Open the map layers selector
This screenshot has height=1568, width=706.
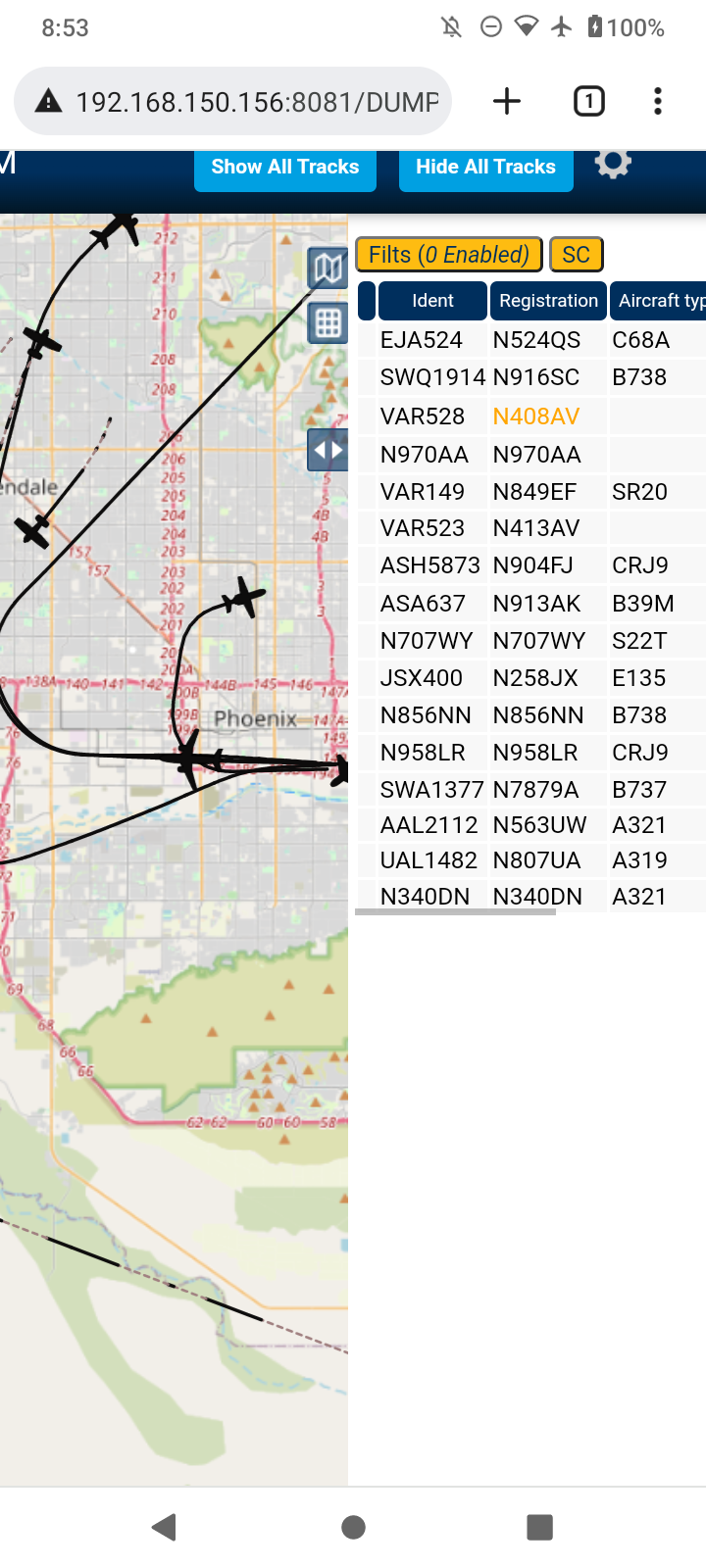(x=328, y=268)
